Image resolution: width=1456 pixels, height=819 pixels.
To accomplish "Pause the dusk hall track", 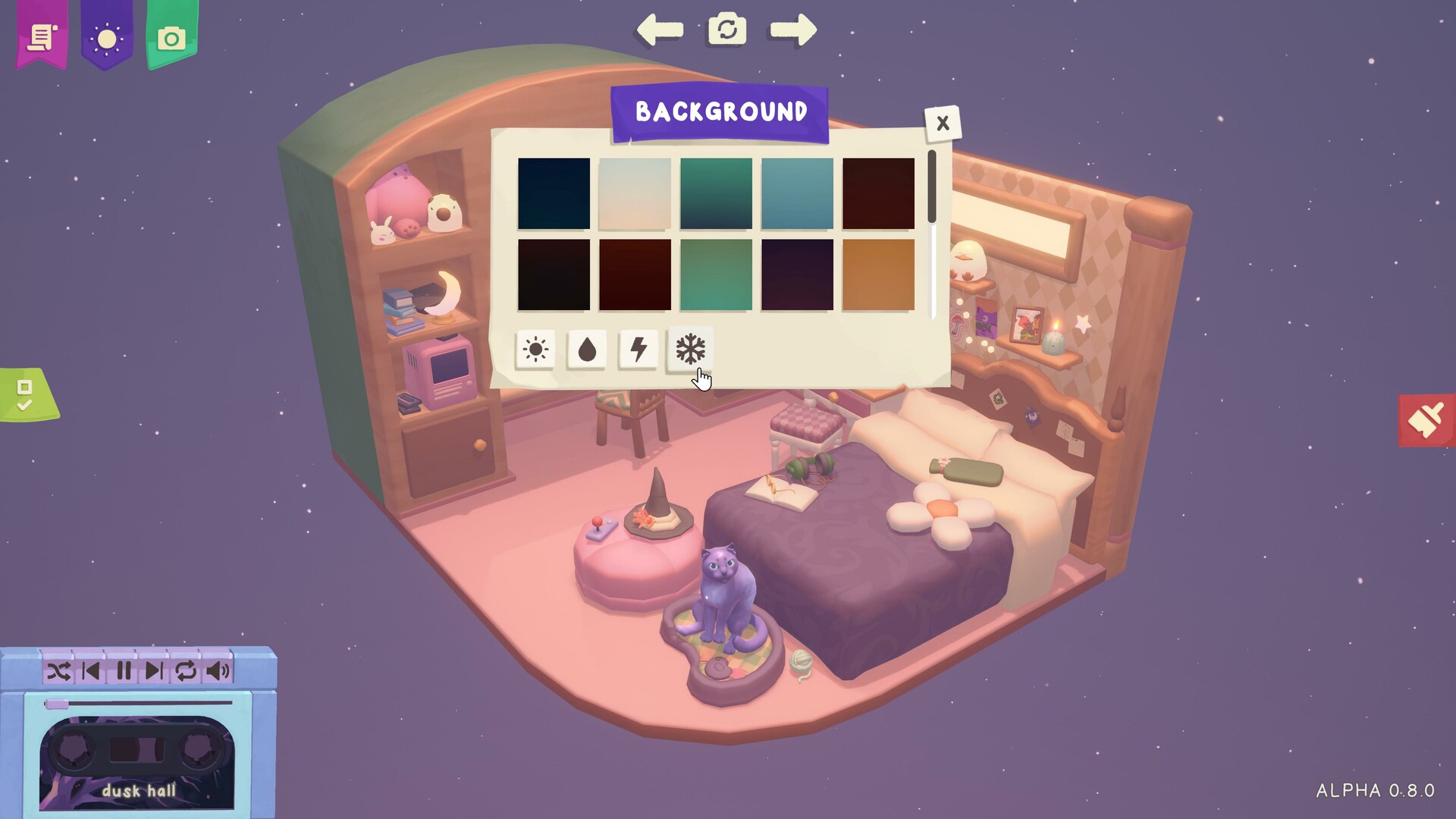I will 123,671.
